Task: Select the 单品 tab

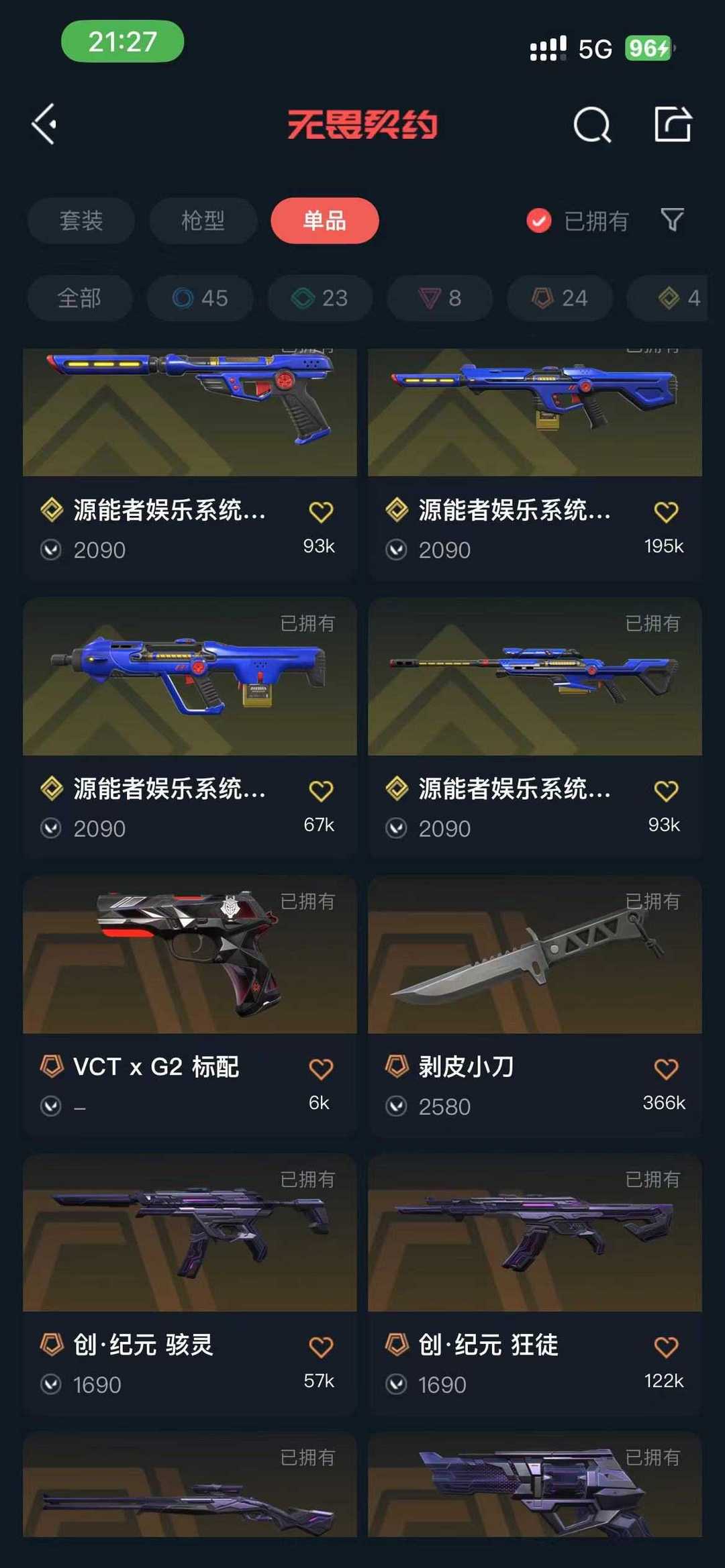Action: (x=325, y=221)
